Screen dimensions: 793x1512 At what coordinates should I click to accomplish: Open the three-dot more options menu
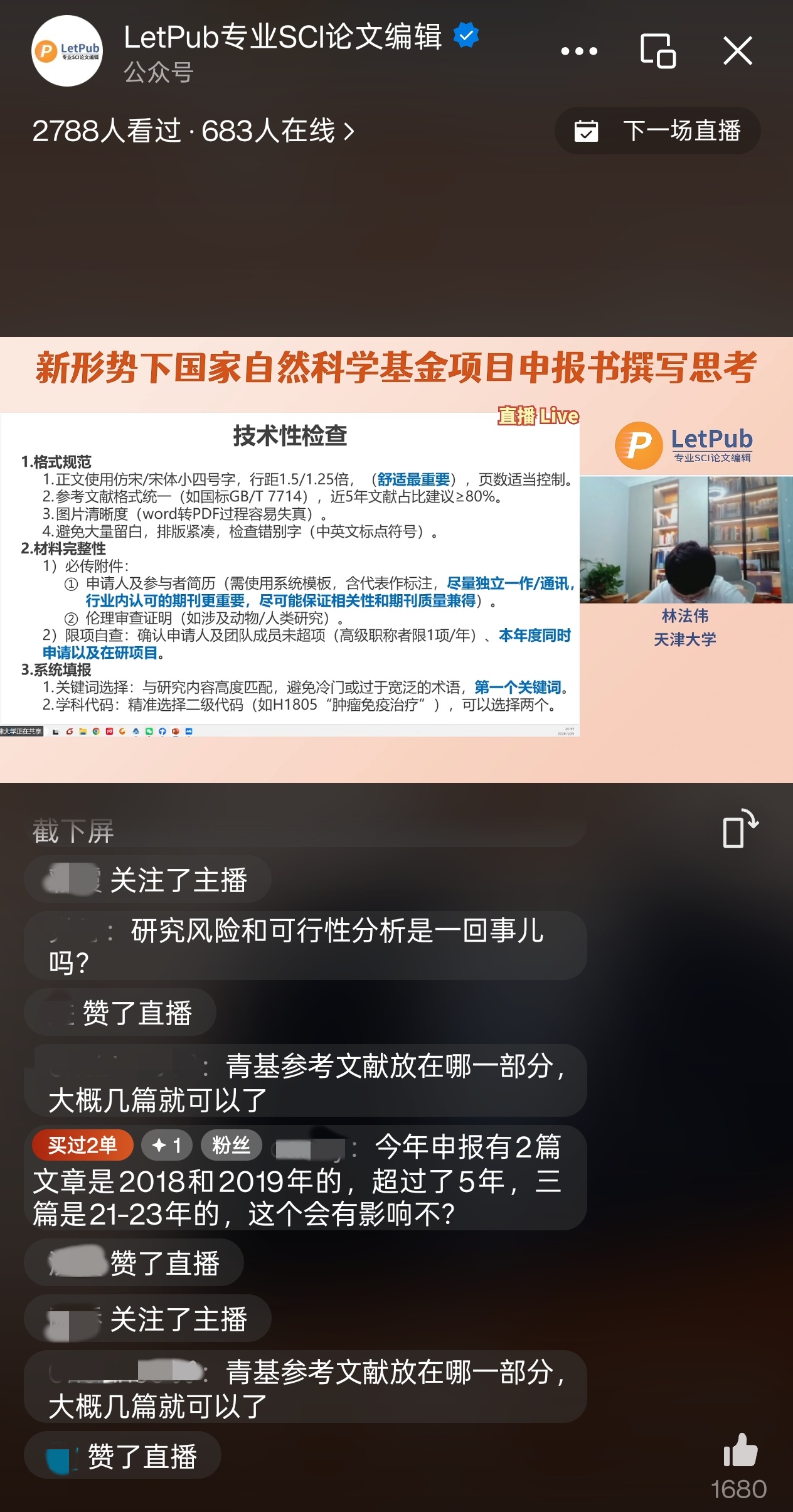pos(578,51)
